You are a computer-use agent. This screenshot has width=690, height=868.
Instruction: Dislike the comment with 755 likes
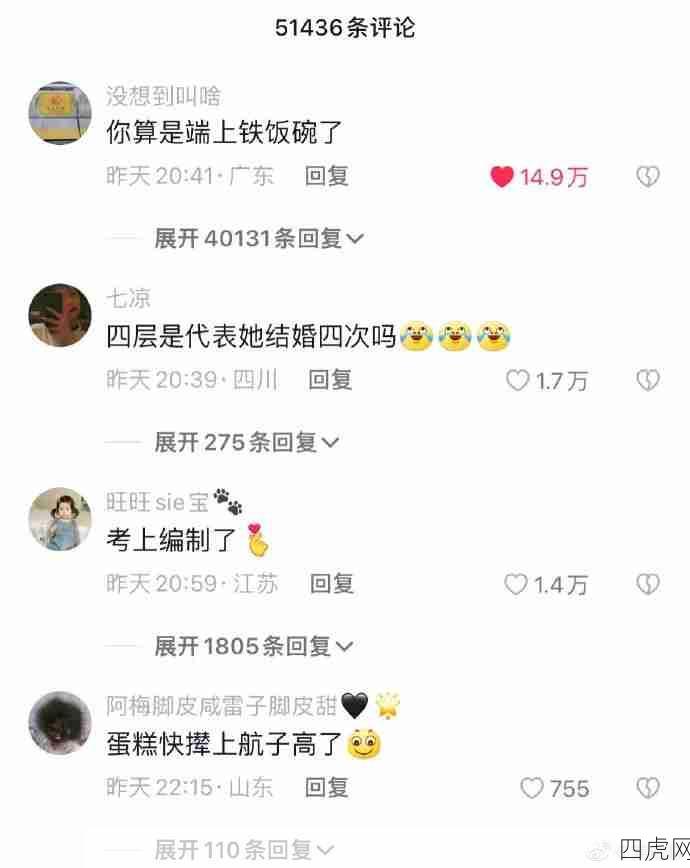point(648,788)
